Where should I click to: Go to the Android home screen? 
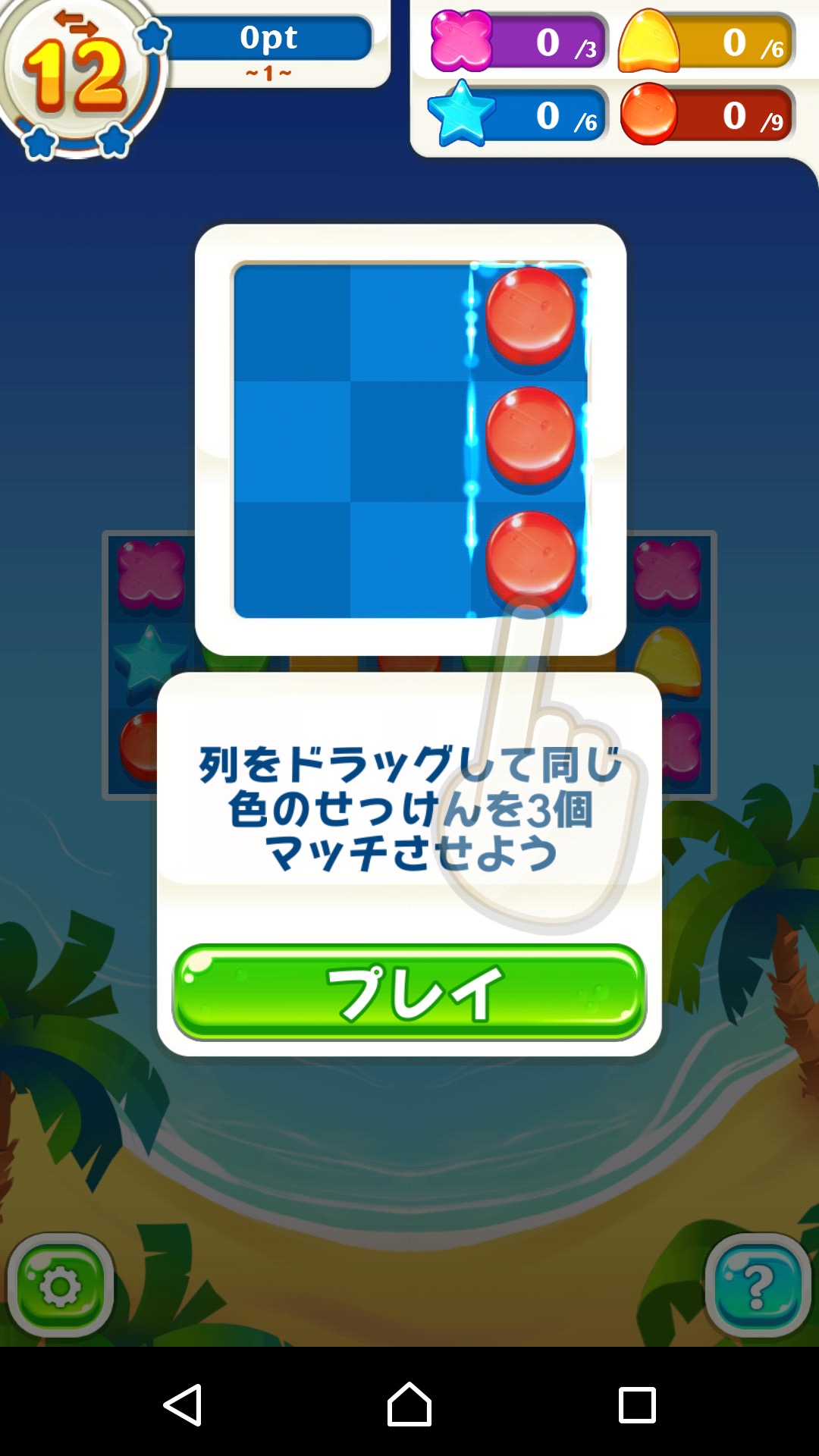[x=409, y=1404]
